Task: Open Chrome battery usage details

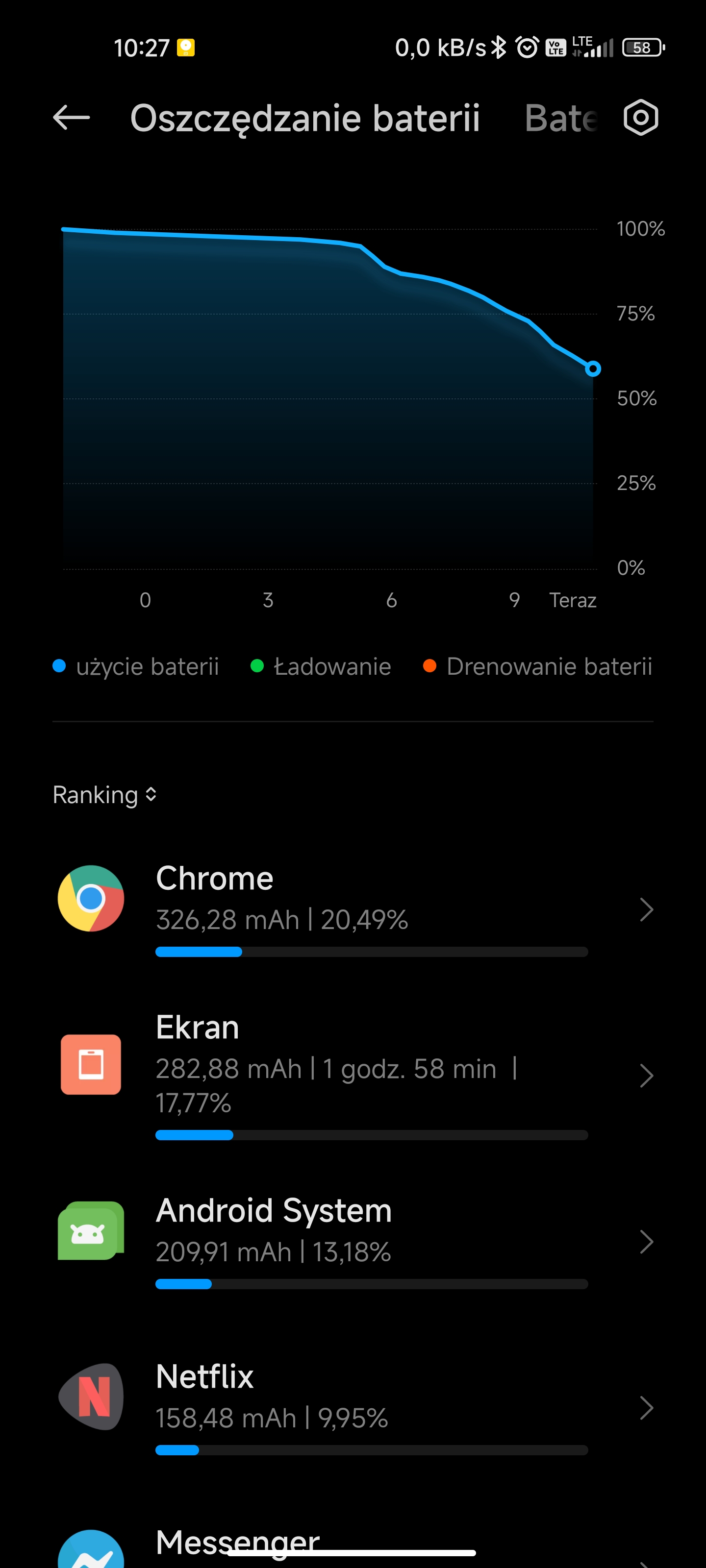Action: 353,909
